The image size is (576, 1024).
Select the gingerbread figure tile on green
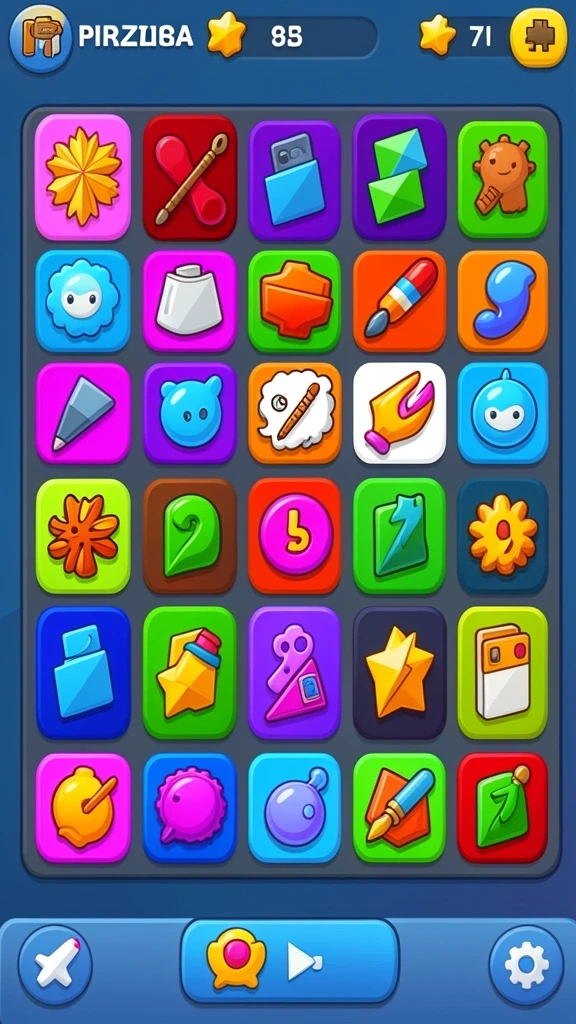point(502,178)
